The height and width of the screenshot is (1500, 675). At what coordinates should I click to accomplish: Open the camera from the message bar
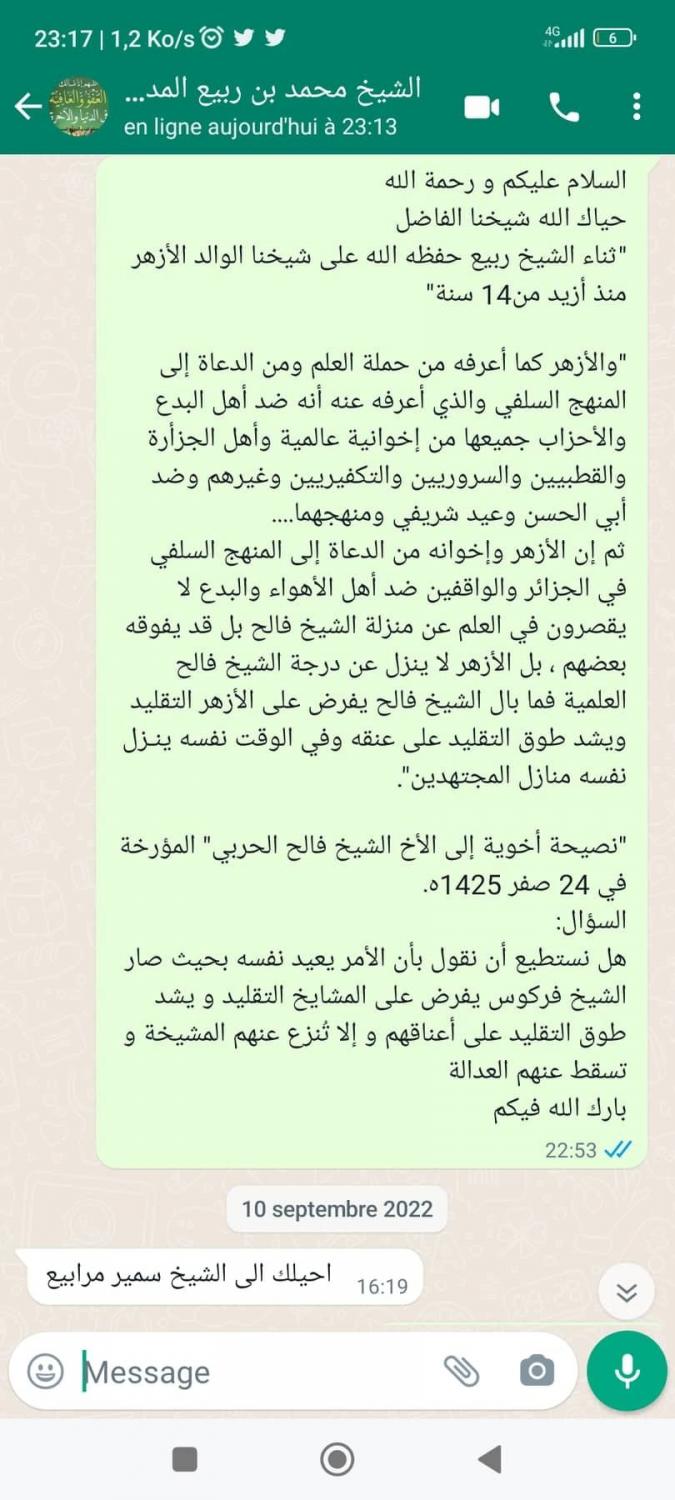tap(537, 1371)
